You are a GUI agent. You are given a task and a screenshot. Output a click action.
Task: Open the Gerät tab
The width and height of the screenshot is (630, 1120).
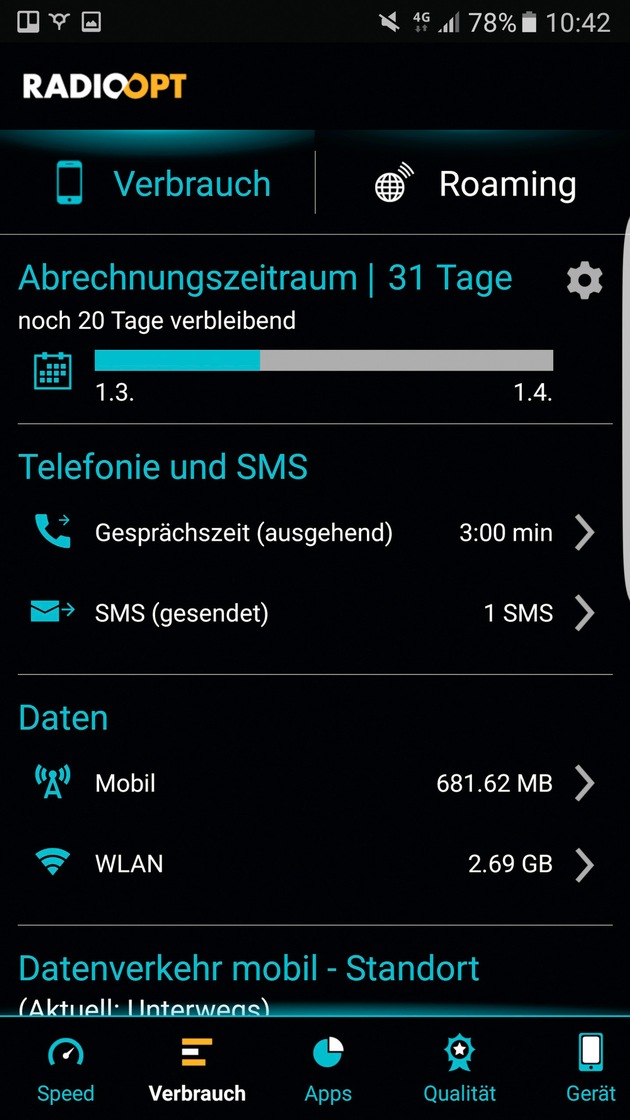(x=591, y=1070)
